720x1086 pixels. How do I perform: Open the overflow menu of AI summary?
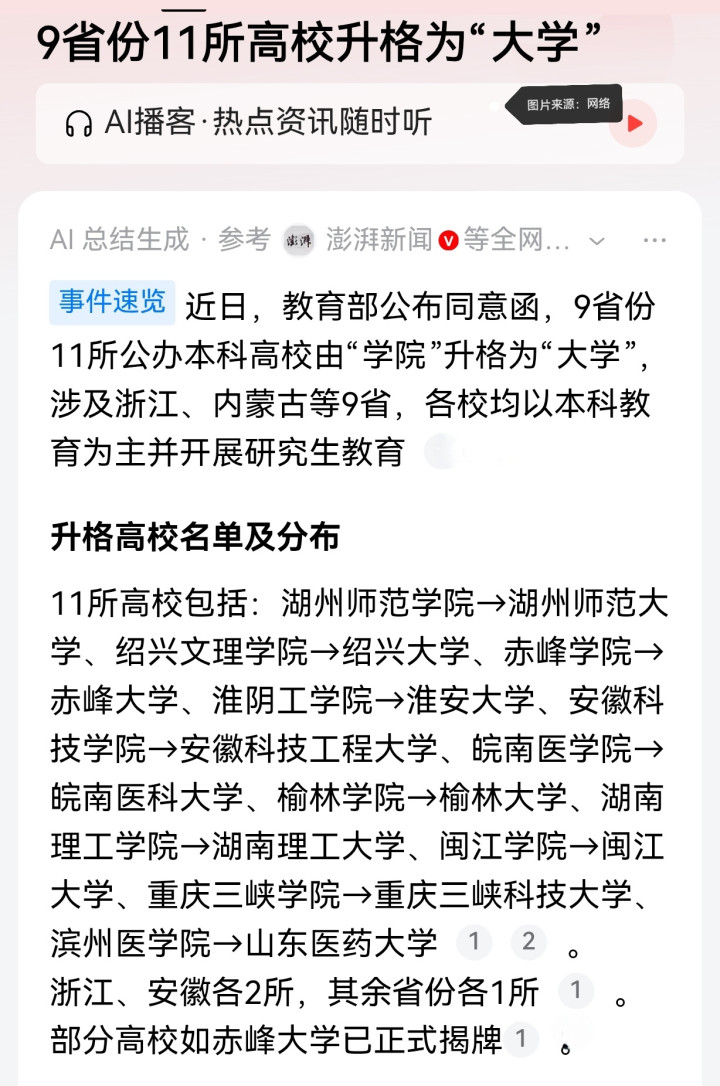coord(654,241)
